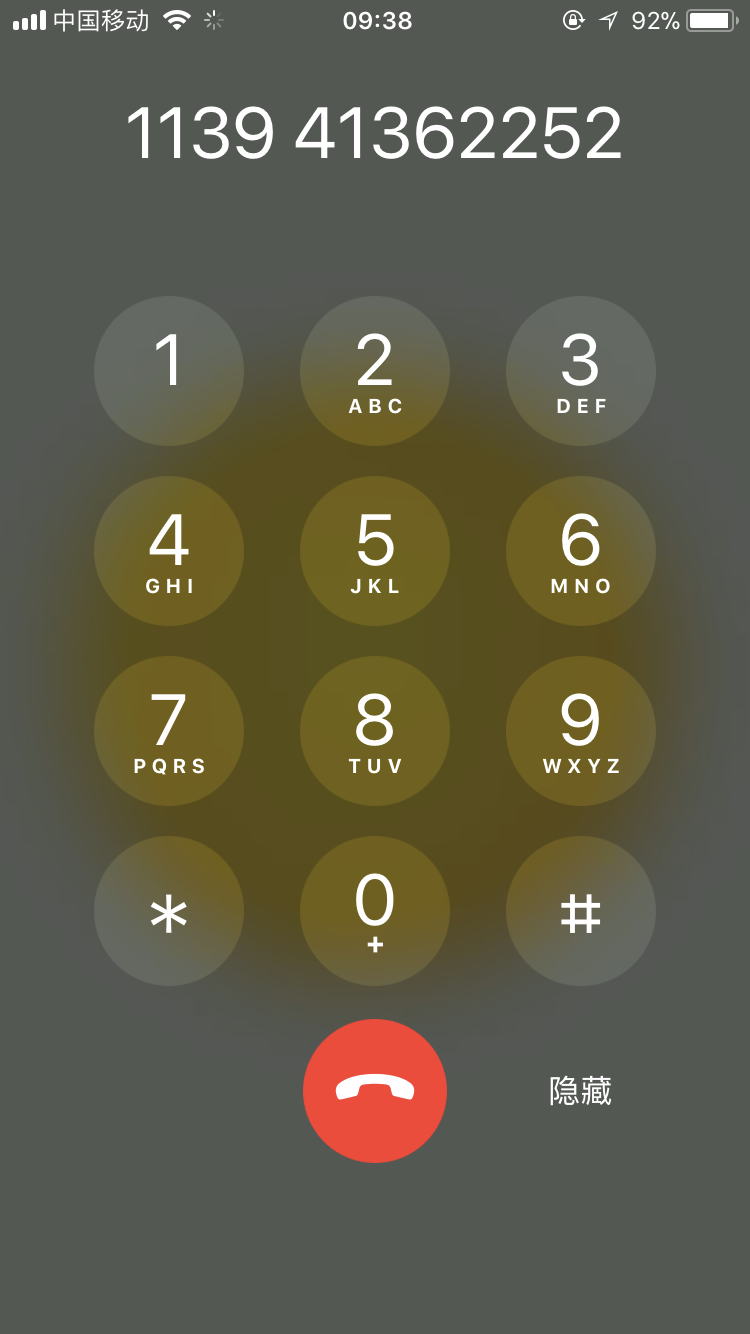Enter digit 6 (MNO)
This screenshot has width=750, height=1334.
click(x=581, y=551)
